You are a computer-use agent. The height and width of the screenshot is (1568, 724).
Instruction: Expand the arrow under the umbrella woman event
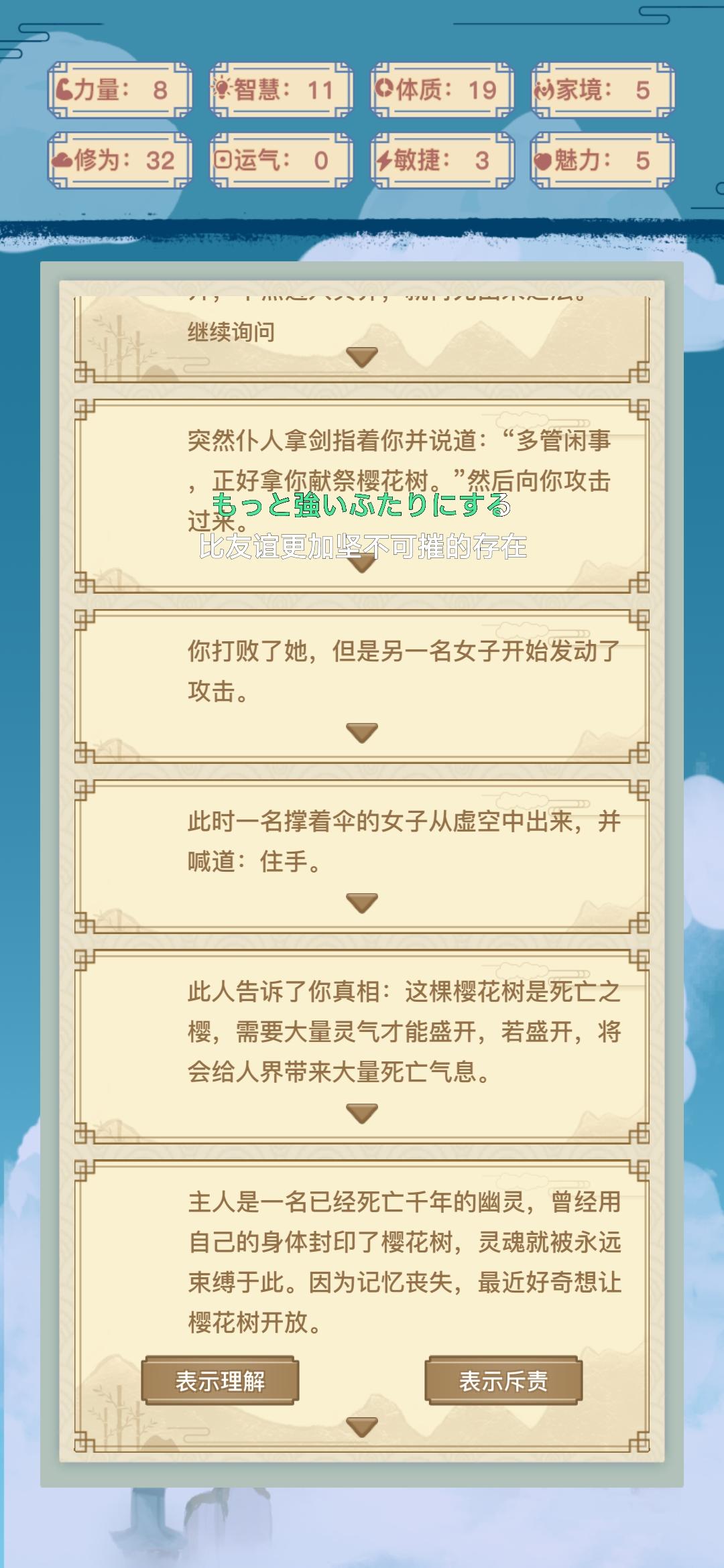point(362,903)
